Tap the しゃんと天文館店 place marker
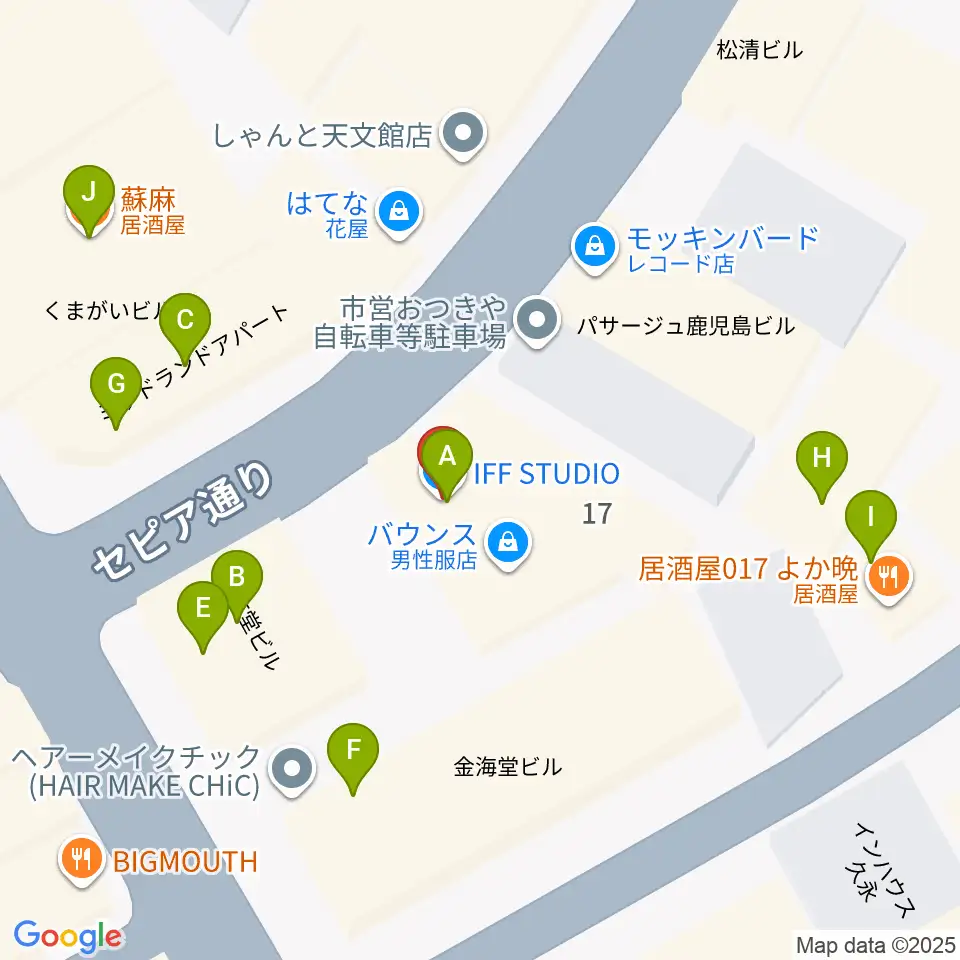This screenshot has width=960, height=960. point(462,133)
